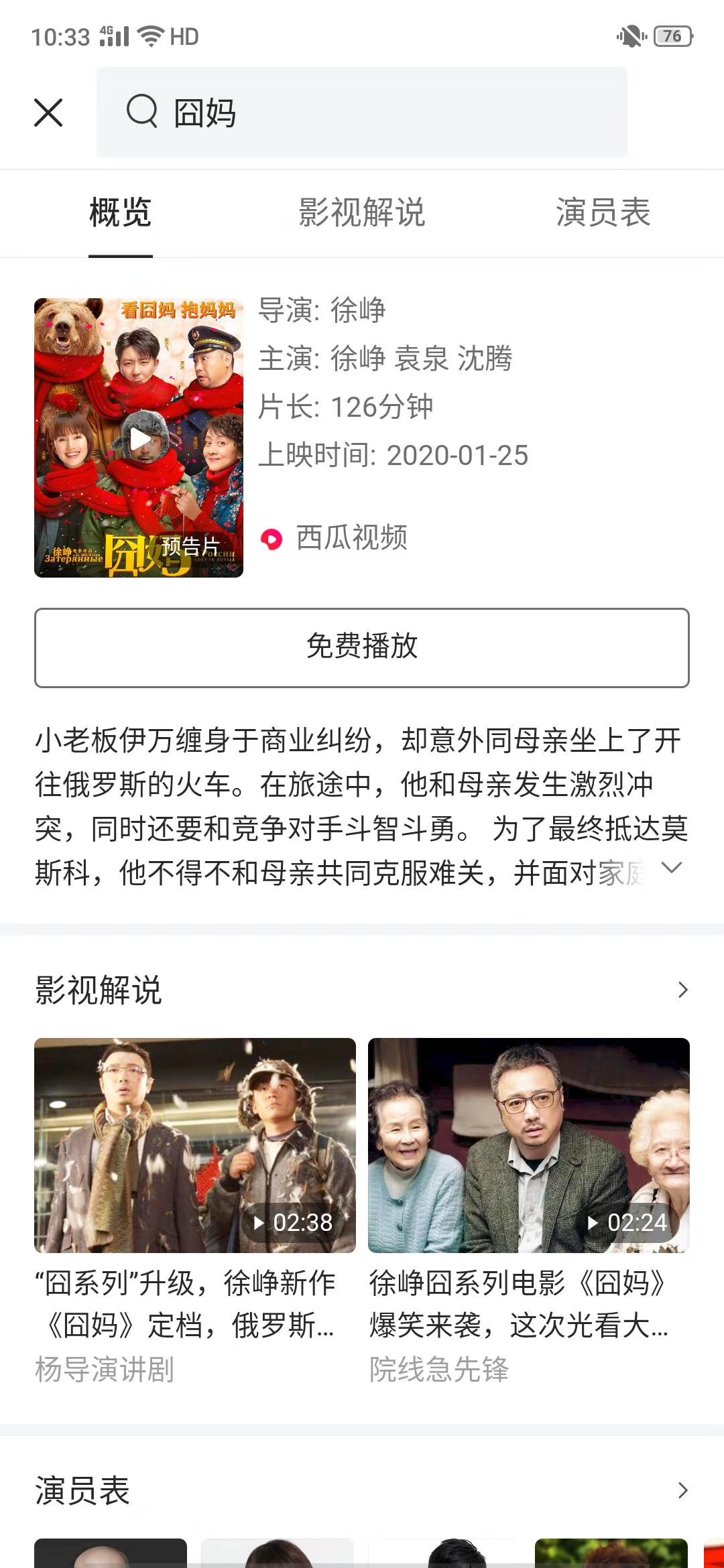Tap the 免费播放 button

click(x=362, y=647)
